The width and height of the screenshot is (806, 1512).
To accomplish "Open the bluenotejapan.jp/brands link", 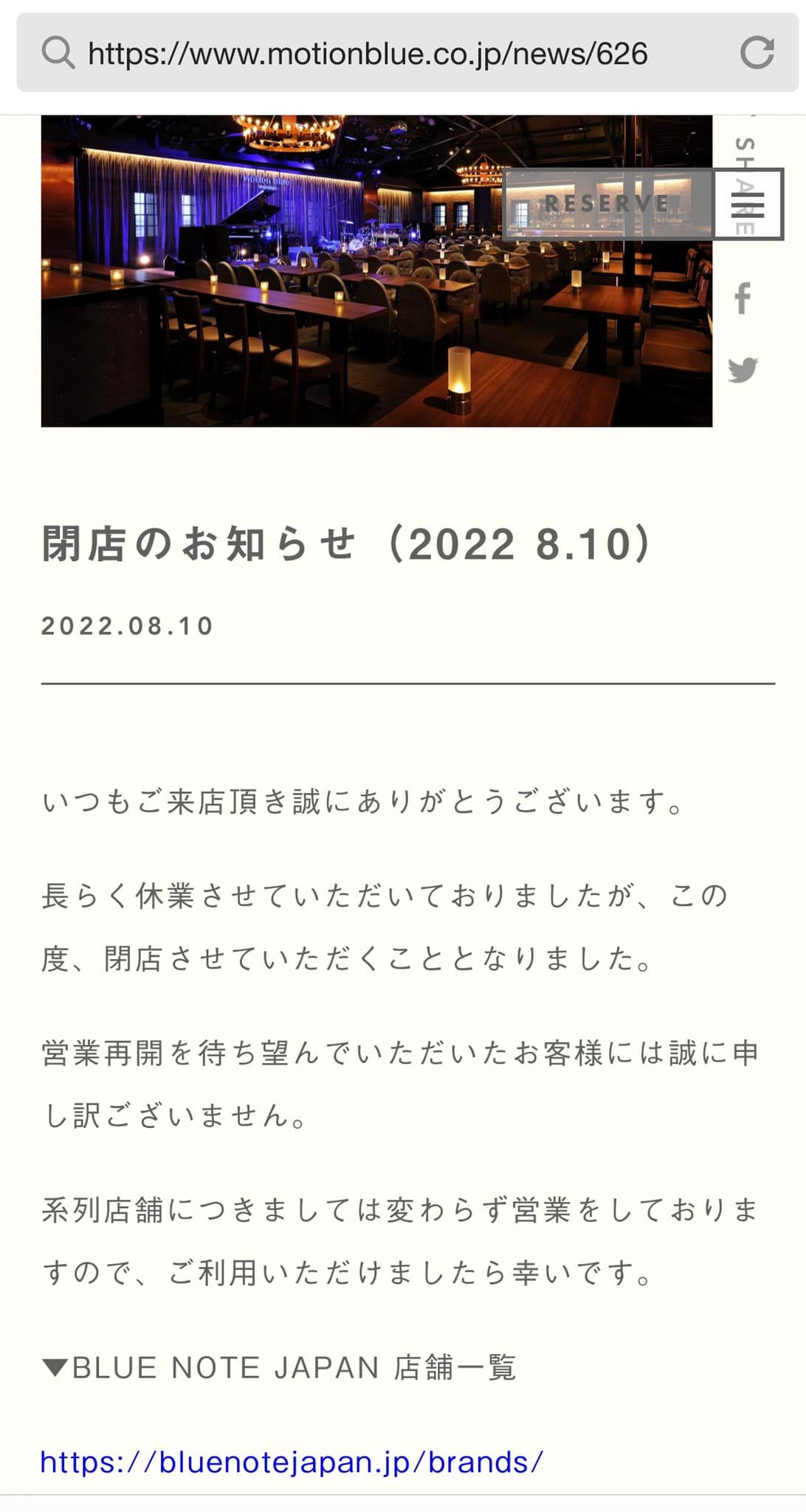I will [x=292, y=1462].
